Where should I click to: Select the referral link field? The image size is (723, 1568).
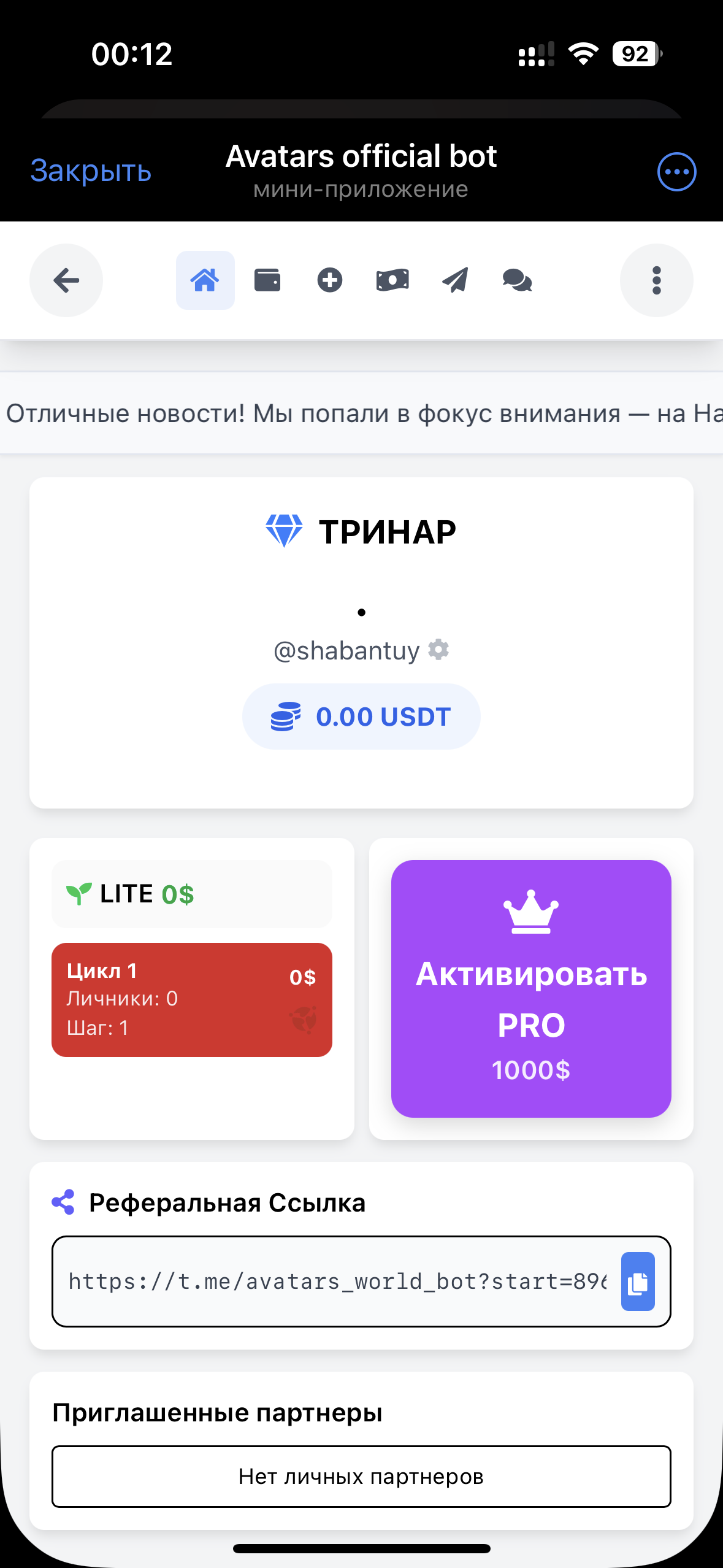[x=337, y=1282]
